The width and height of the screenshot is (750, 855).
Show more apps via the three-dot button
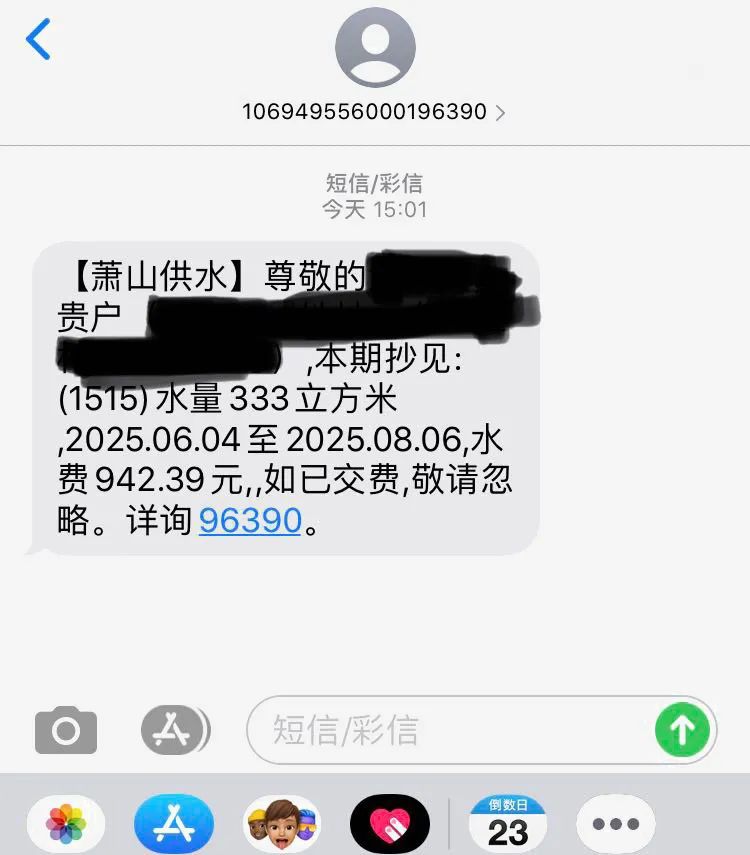click(x=616, y=825)
